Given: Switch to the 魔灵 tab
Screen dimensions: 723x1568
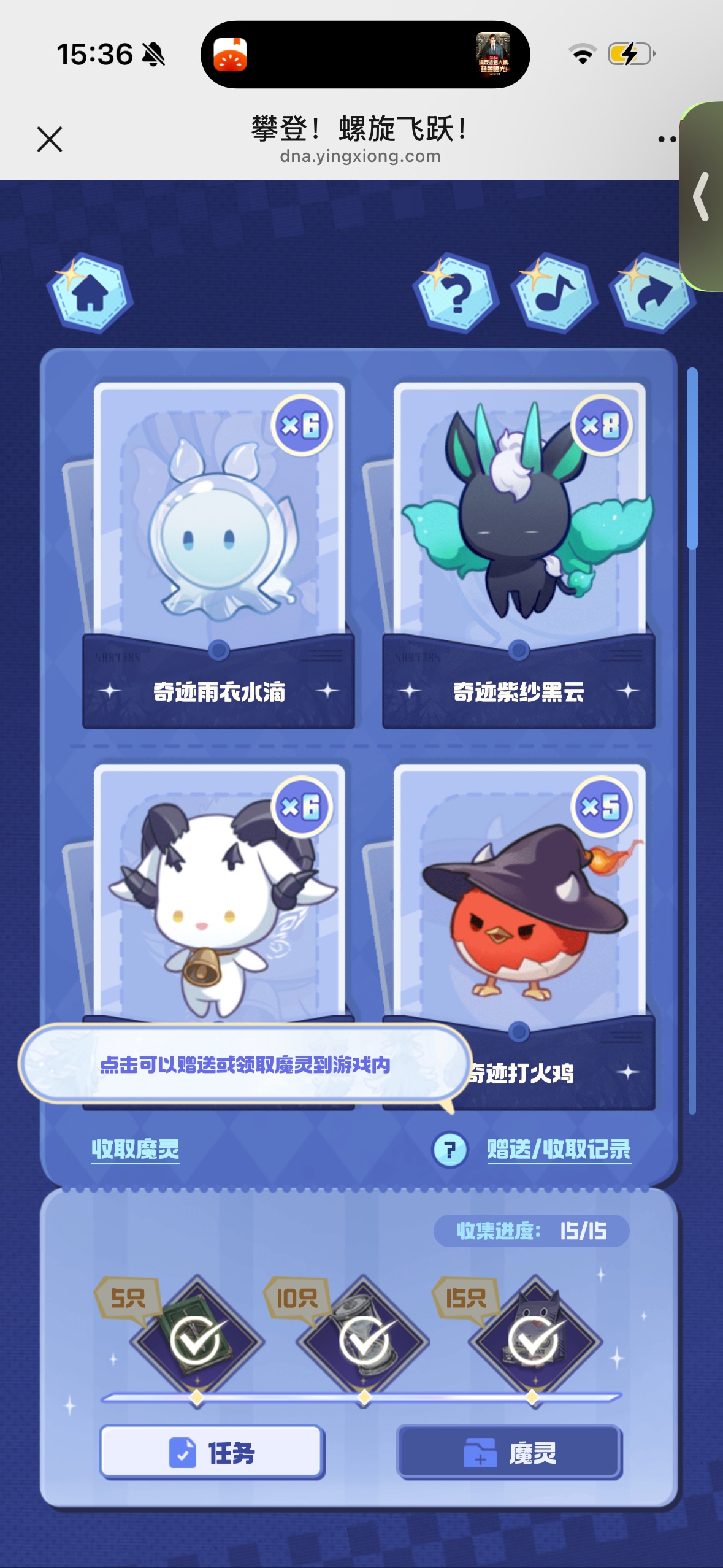Looking at the screenshot, I should [510, 1452].
